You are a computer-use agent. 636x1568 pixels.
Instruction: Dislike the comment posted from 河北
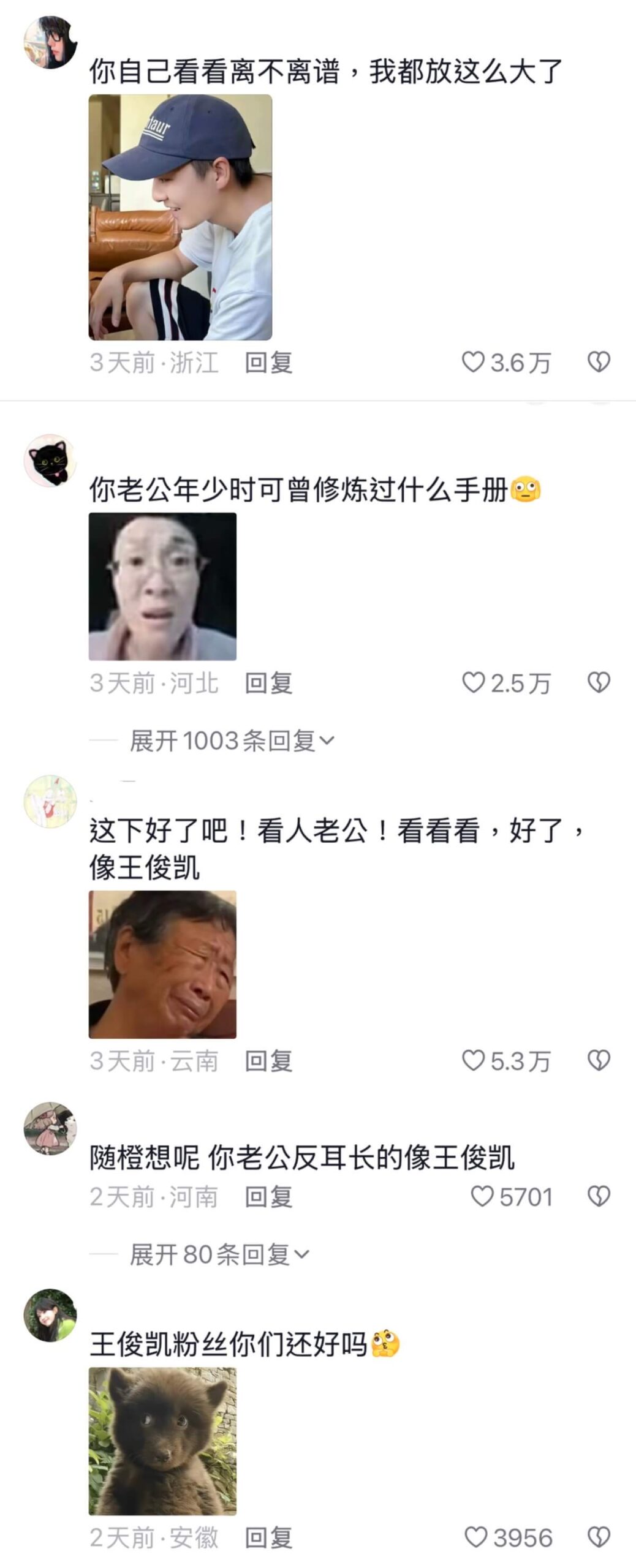[x=599, y=682]
